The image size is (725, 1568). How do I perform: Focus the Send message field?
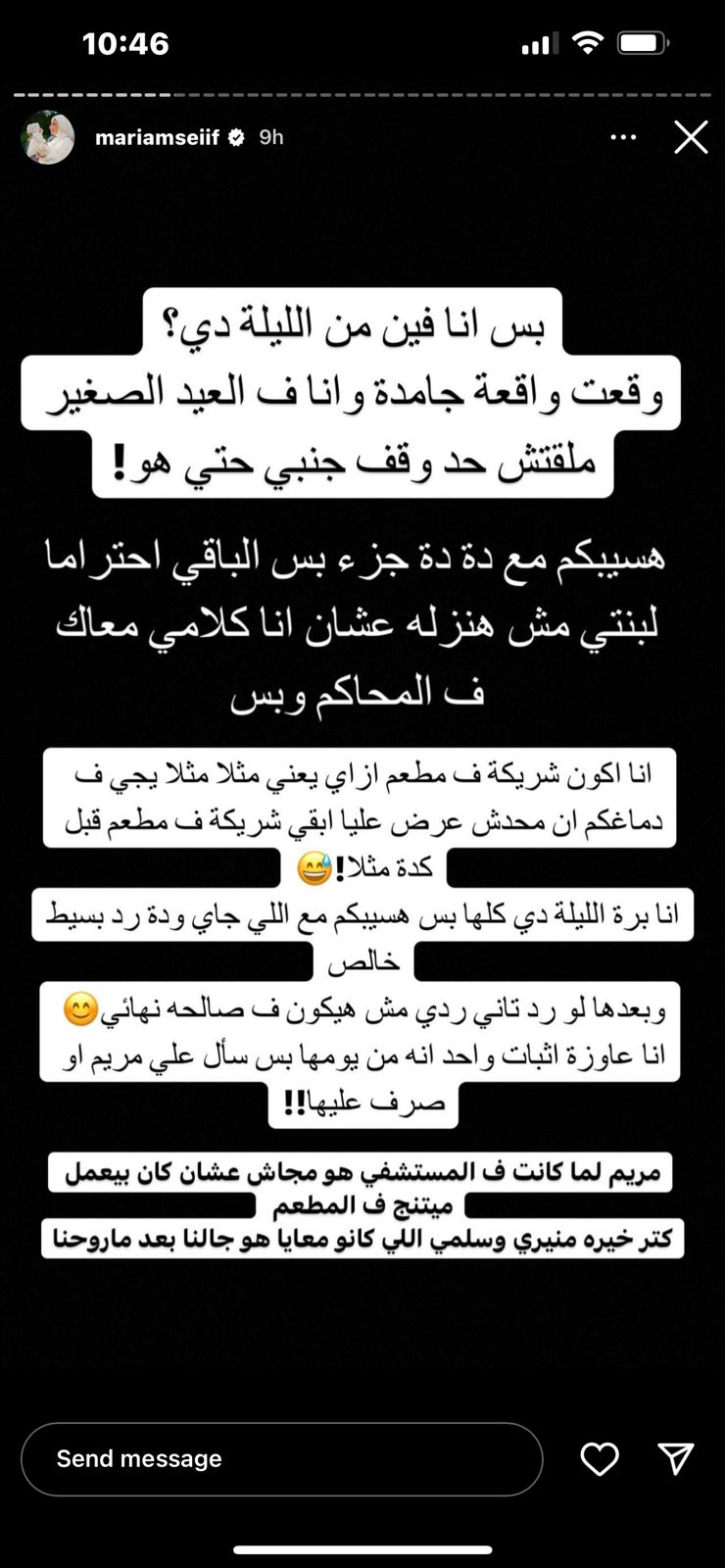point(281,1459)
